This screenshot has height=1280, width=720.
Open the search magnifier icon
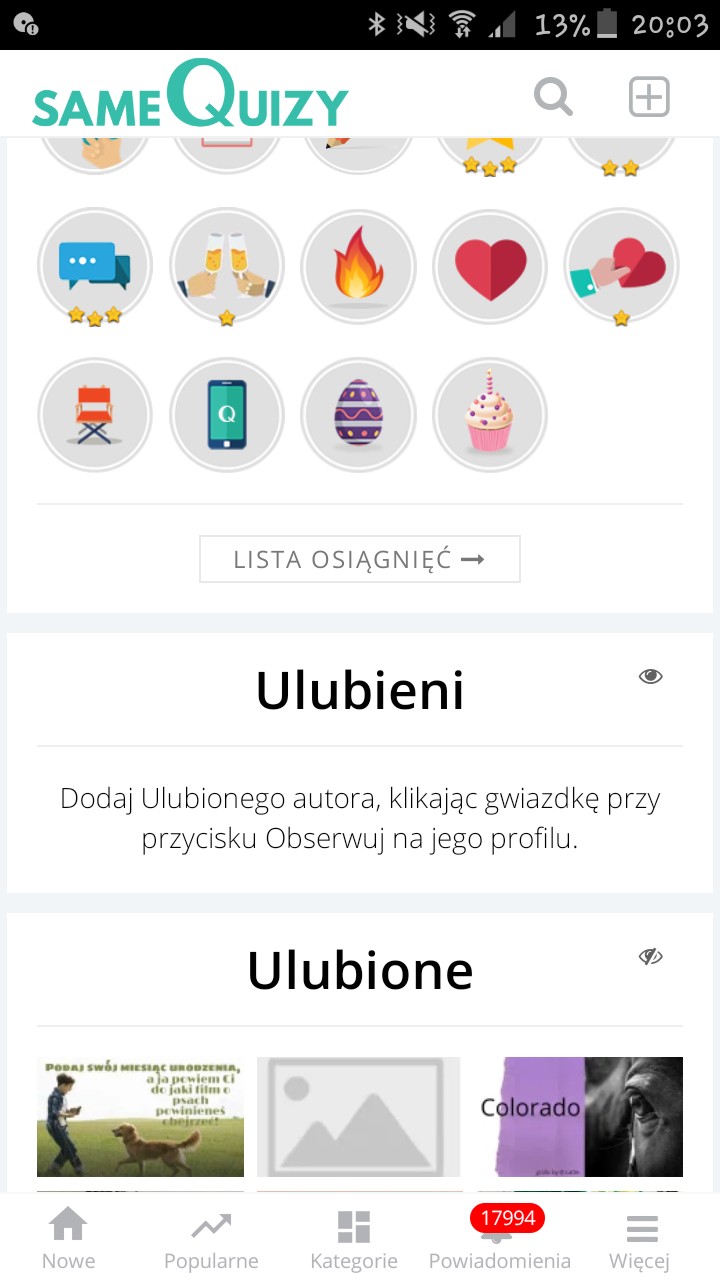point(553,97)
